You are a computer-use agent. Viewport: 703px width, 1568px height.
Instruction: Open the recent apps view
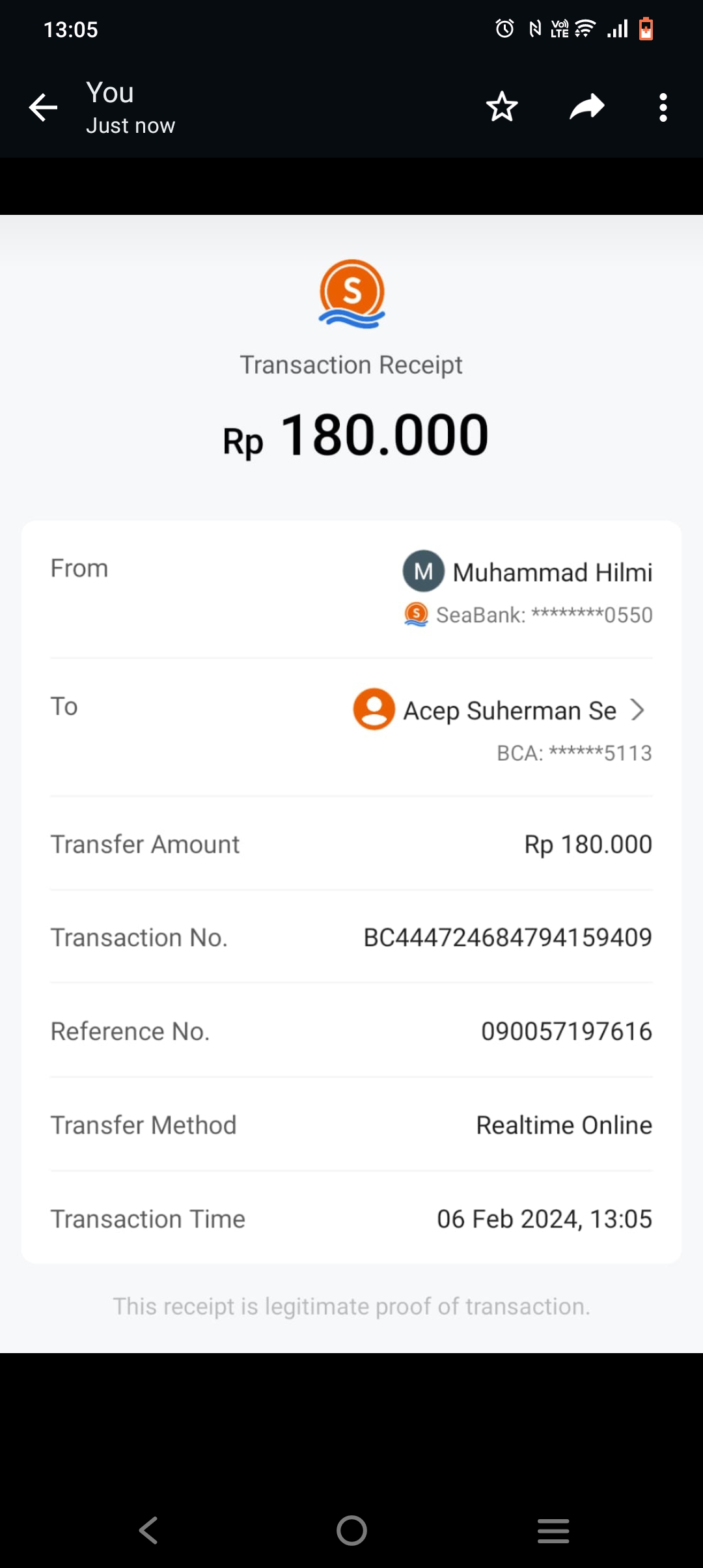553,1530
